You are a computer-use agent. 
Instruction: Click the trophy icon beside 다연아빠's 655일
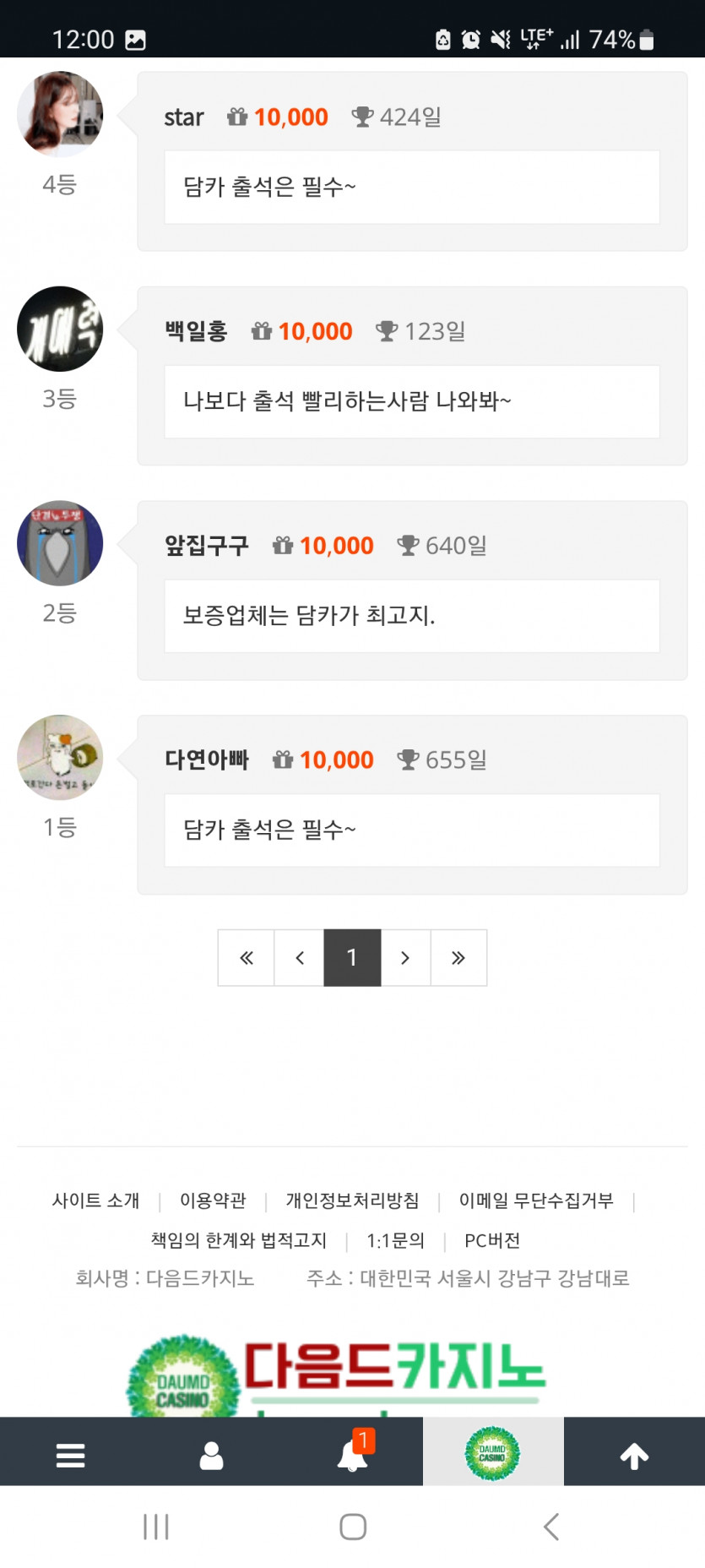(409, 759)
